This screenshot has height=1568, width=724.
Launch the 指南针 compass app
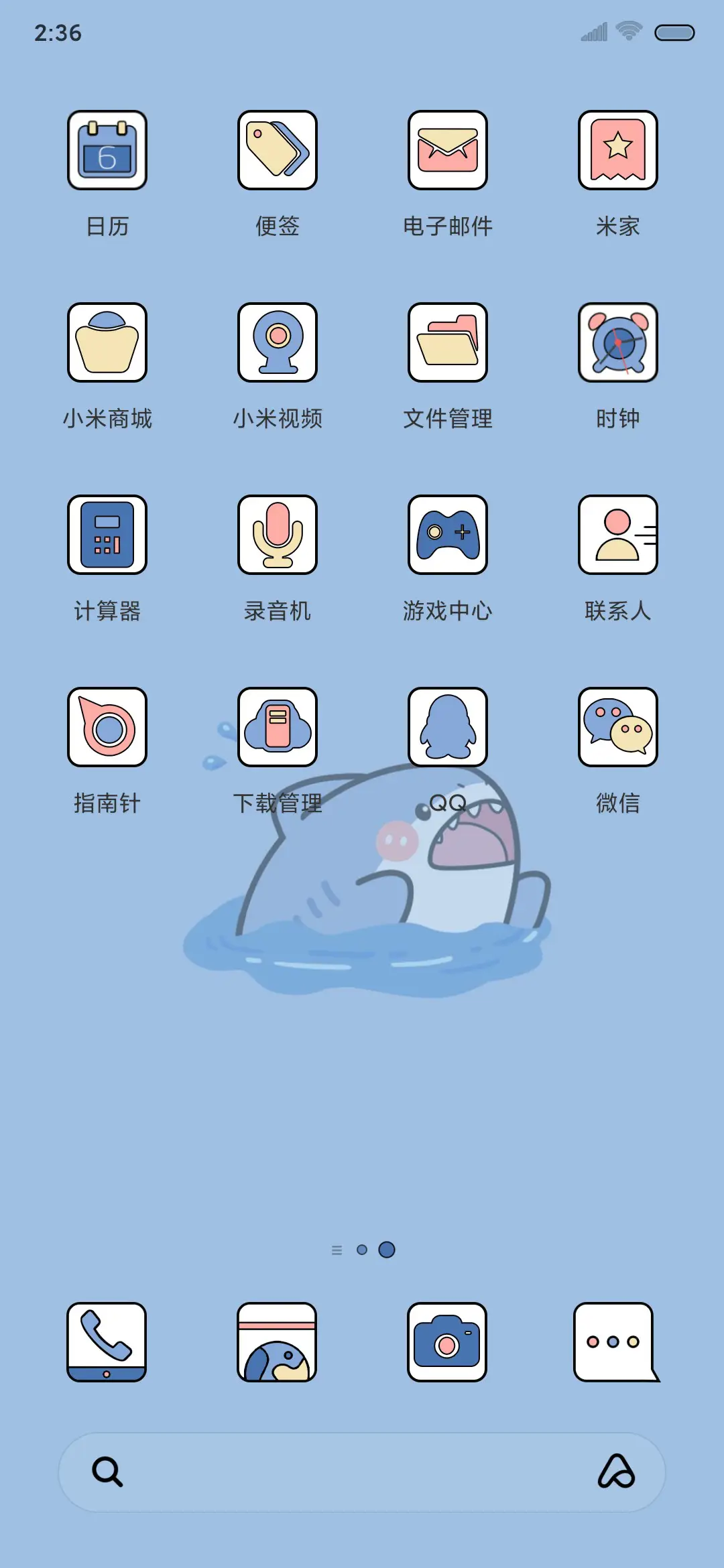click(x=107, y=727)
